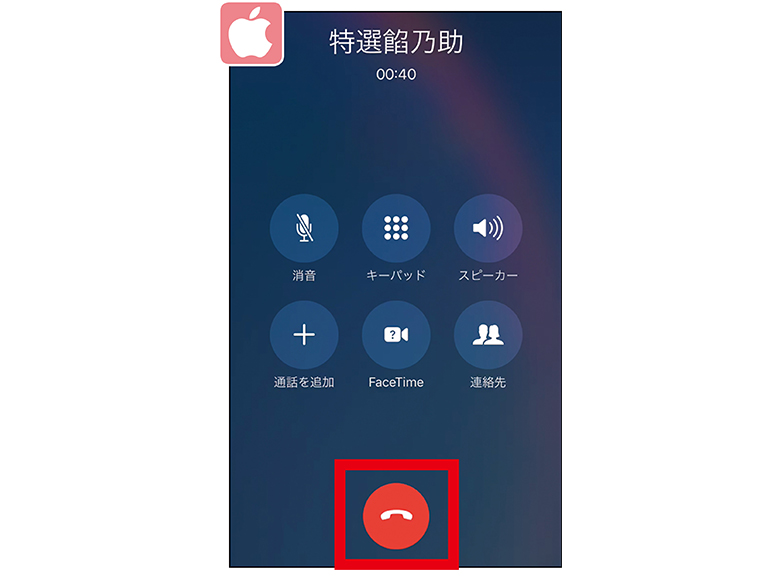
Task: Mute the call with 消音 button
Action: point(304,229)
